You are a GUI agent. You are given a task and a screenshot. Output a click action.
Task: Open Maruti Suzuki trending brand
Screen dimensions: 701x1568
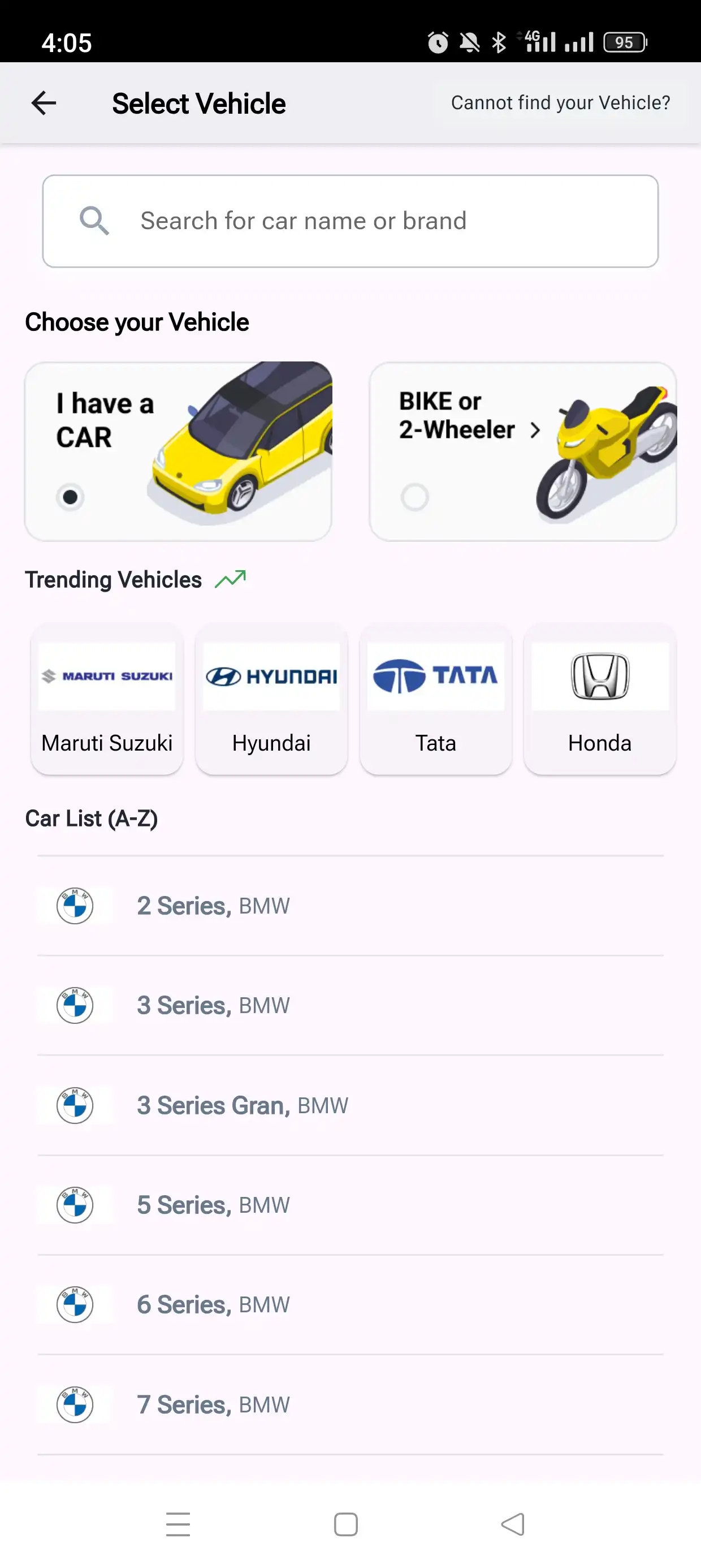[x=107, y=699]
